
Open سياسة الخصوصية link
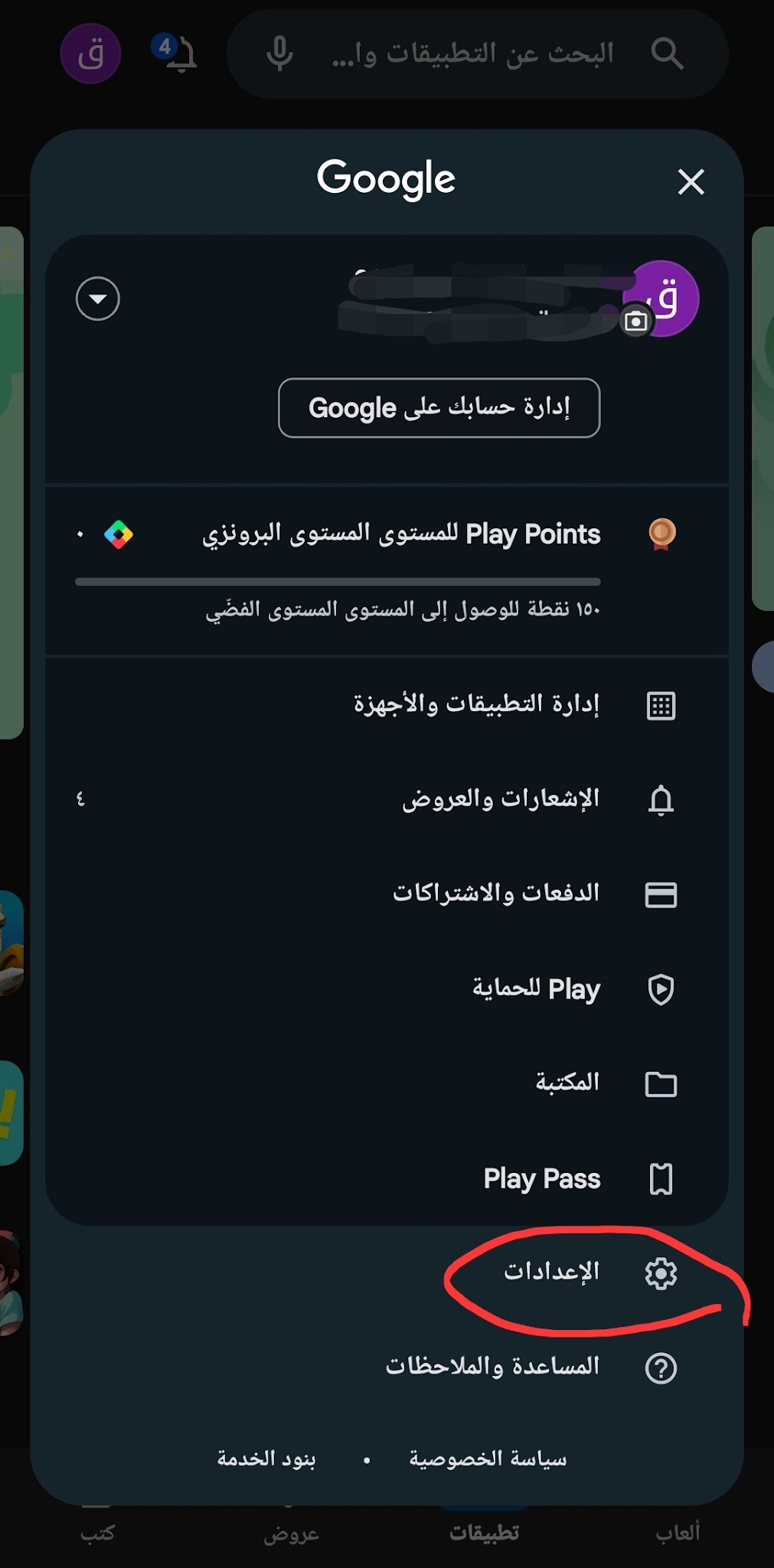[488, 1459]
